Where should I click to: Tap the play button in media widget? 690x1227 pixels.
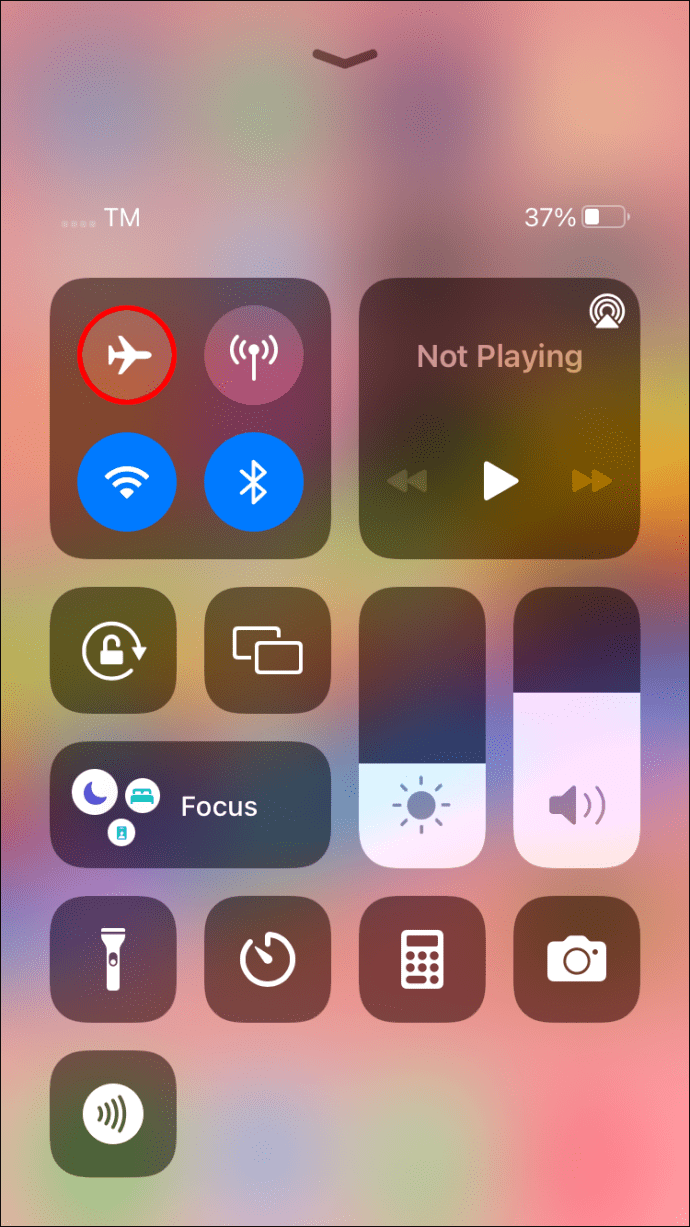click(500, 481)
